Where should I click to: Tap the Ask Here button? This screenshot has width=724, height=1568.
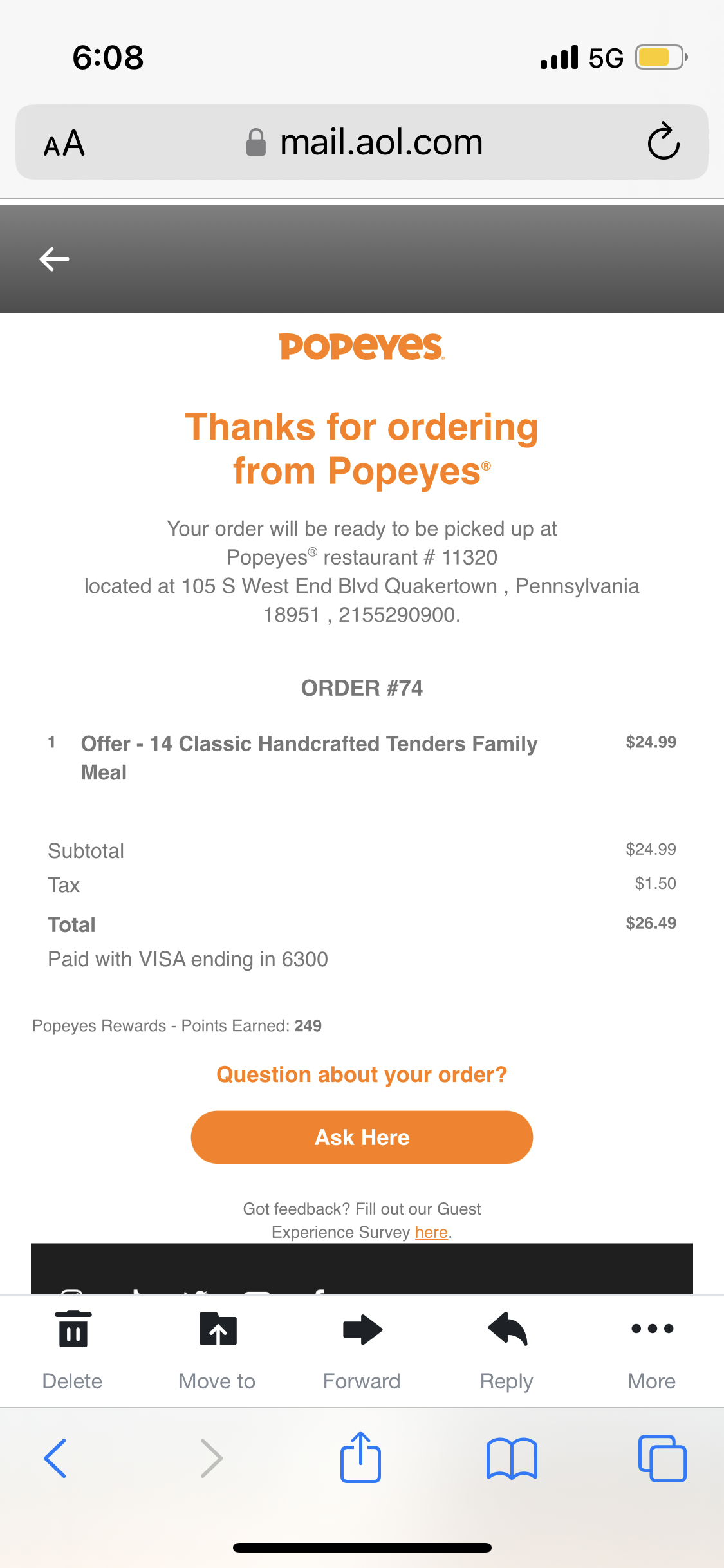pyautogui.click(x=362, y=1137)
